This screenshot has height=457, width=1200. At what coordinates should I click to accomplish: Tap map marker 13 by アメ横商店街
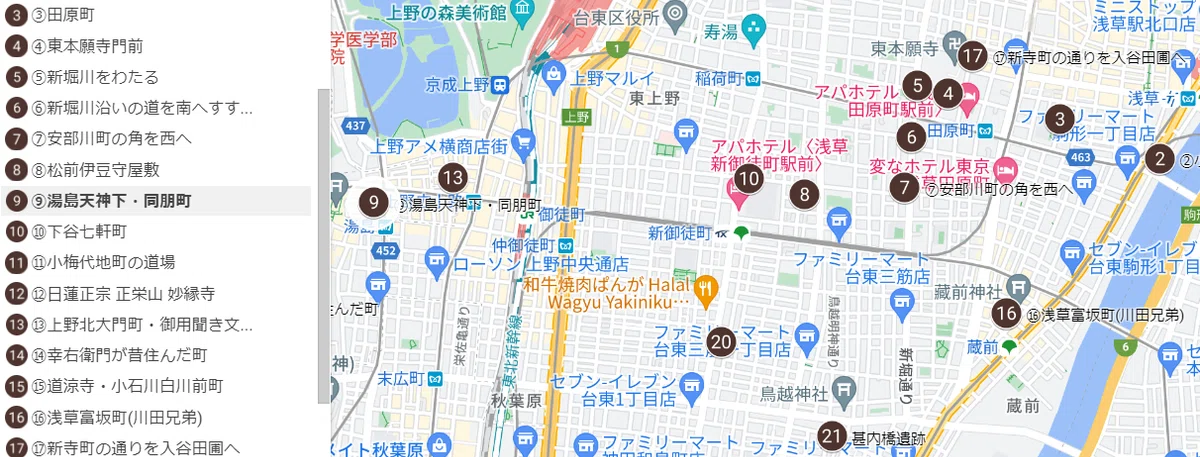pos(453,177)
